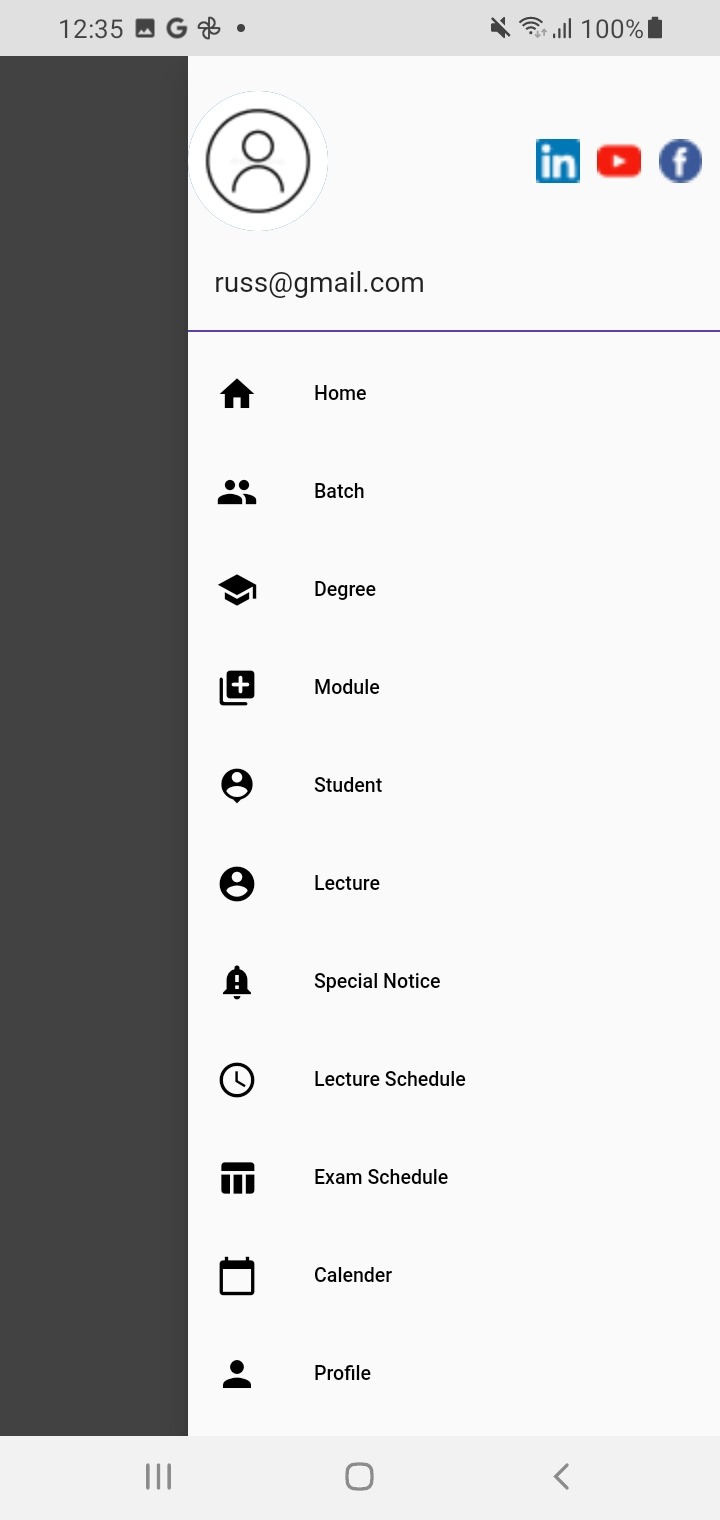Viewport: 720px width, 1520px height.
Task: Open Lecture Schedule
Action: coord(390,1079)
